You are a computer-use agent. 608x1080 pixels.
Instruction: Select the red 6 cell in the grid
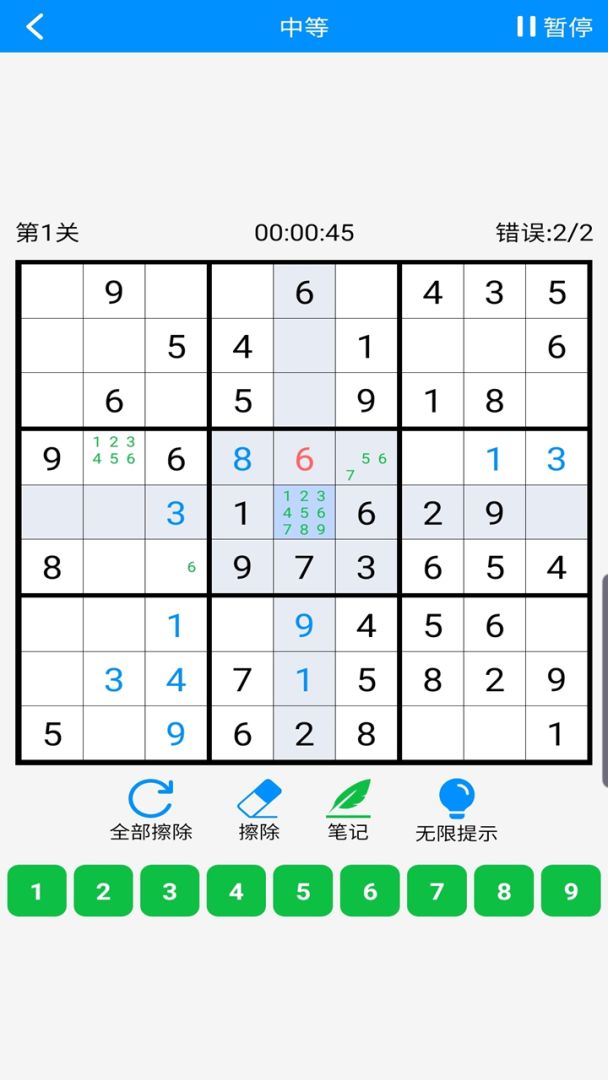click(304, 458)
